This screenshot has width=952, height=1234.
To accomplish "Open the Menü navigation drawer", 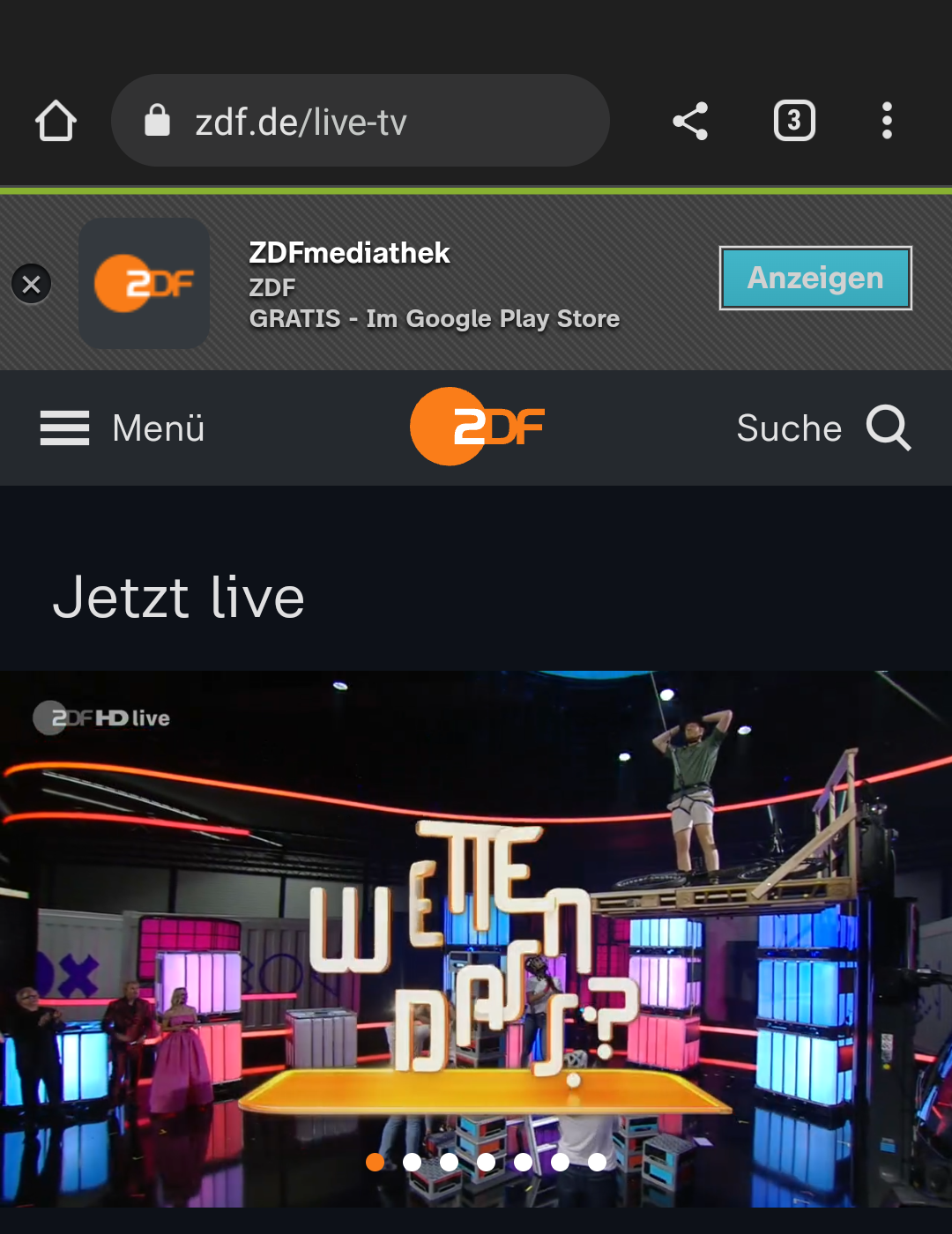I will pyautogui.click(x=123, y=428).
